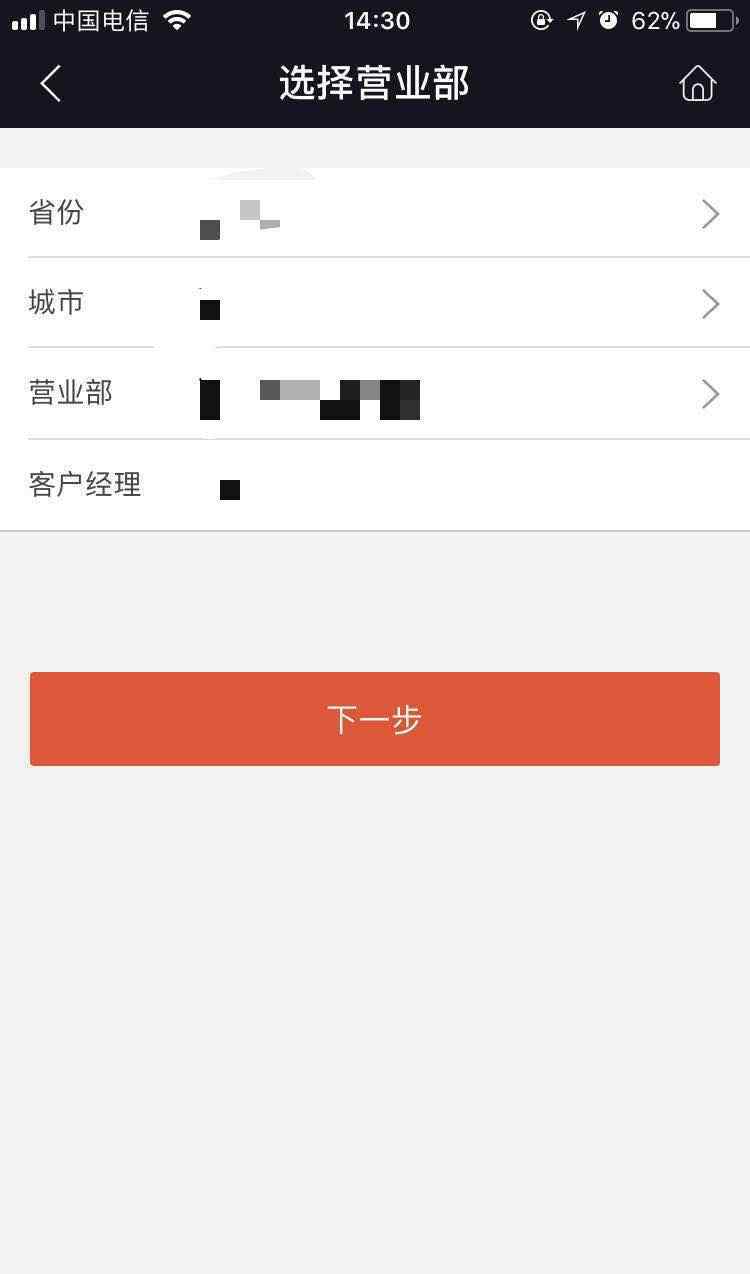Open the home icon in the header

pos(698,83)
